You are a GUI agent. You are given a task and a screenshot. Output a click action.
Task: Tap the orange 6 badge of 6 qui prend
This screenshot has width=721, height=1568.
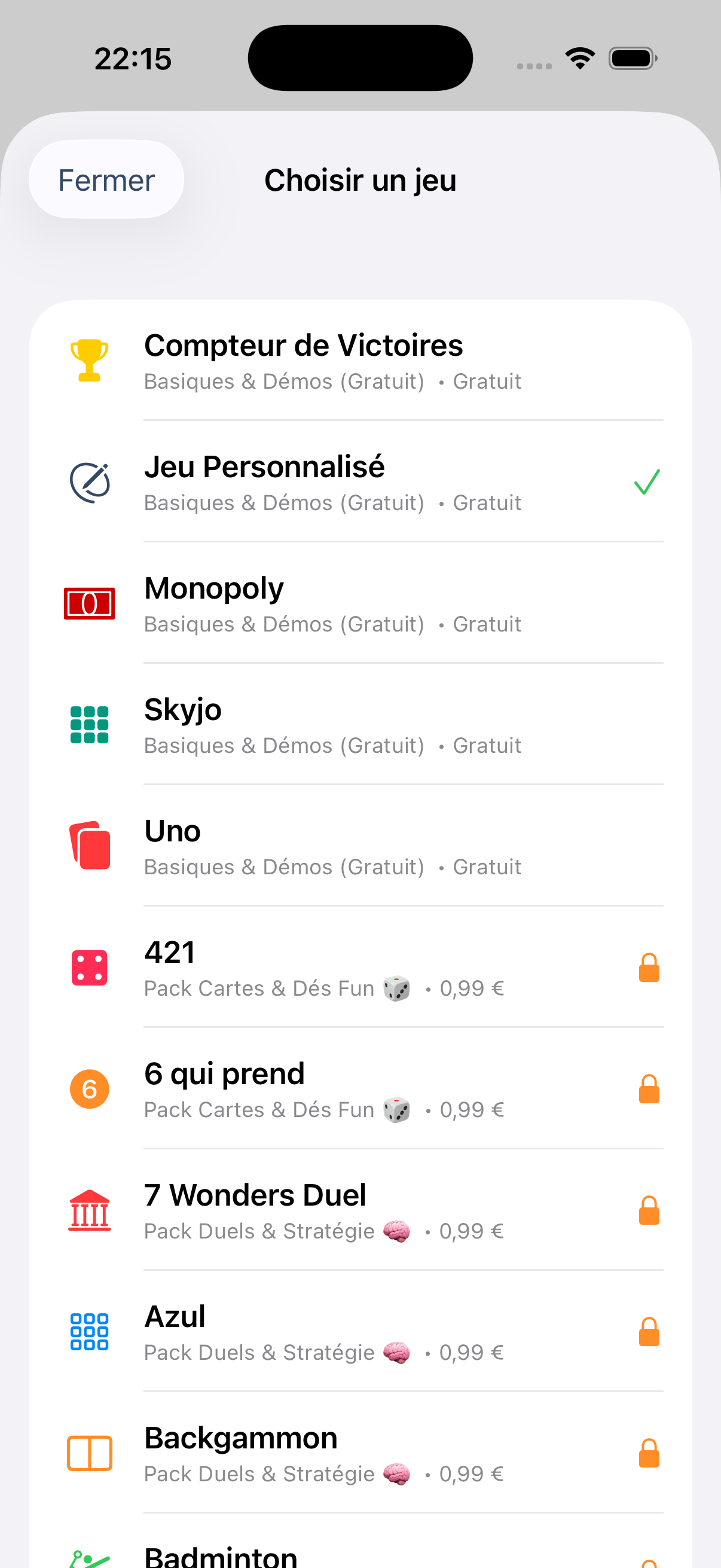click(x=89, y=1088)
